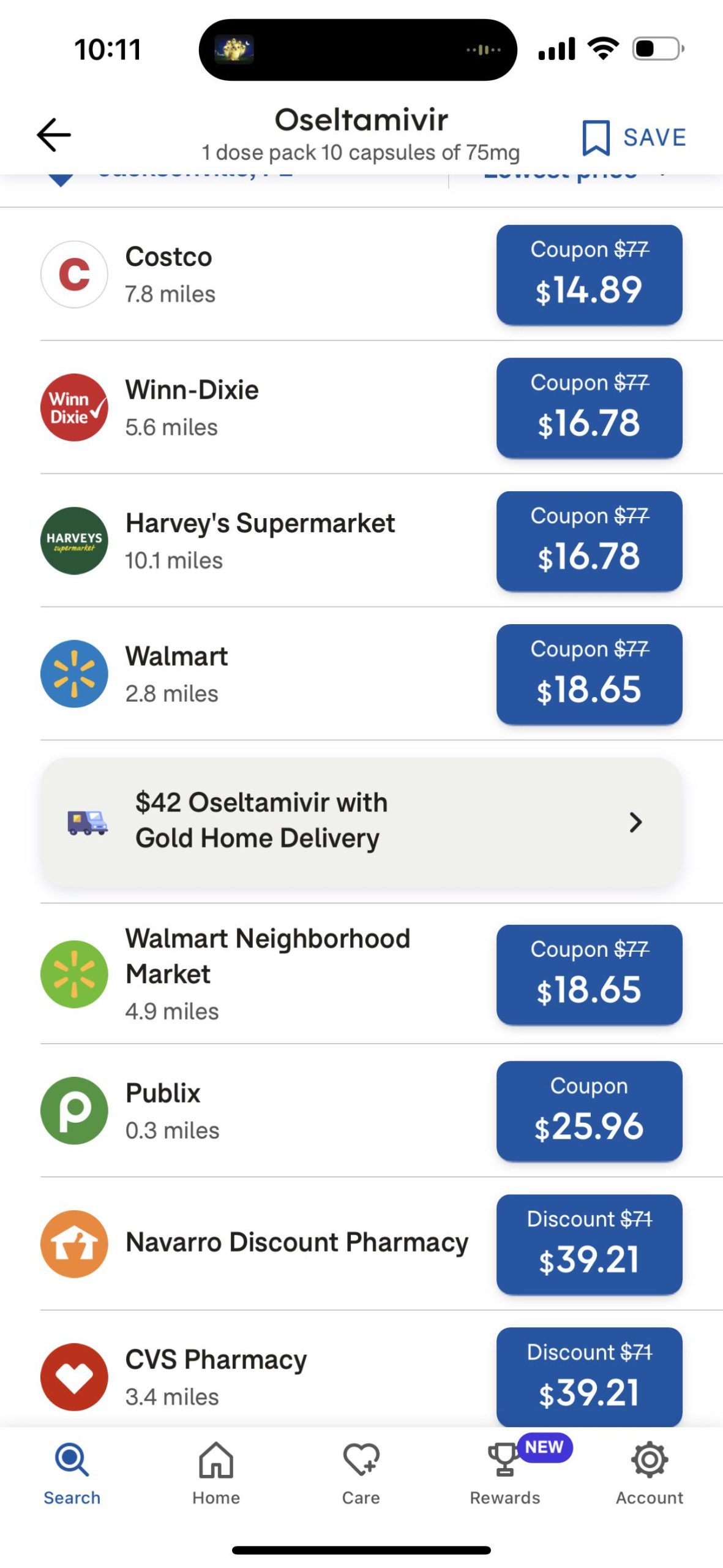Get the CVS Pharmacy $39.21 discount
The height and width of the screenshot is (1568, 723).
click(x=589, y=1376)
